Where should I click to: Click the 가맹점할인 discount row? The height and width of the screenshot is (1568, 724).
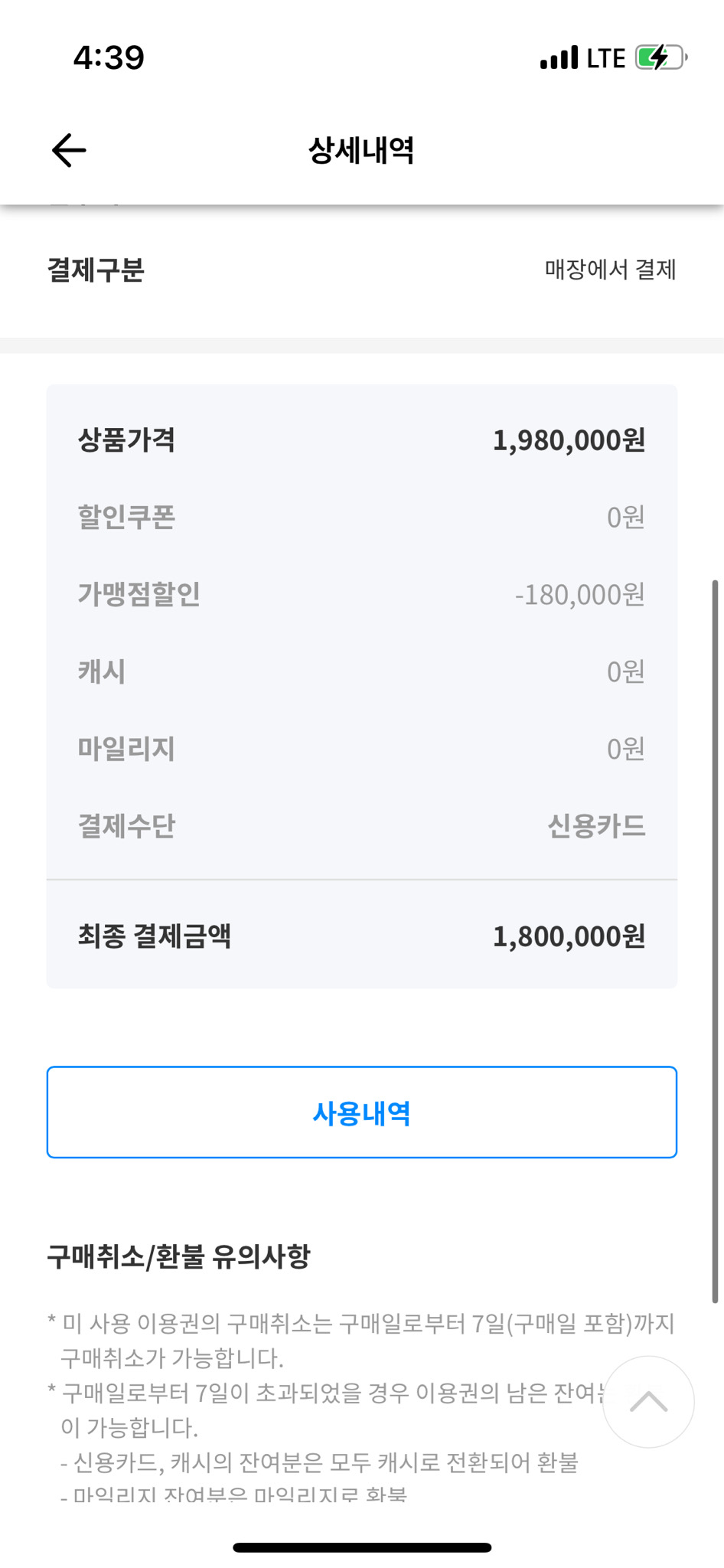(x=362, y=594)
